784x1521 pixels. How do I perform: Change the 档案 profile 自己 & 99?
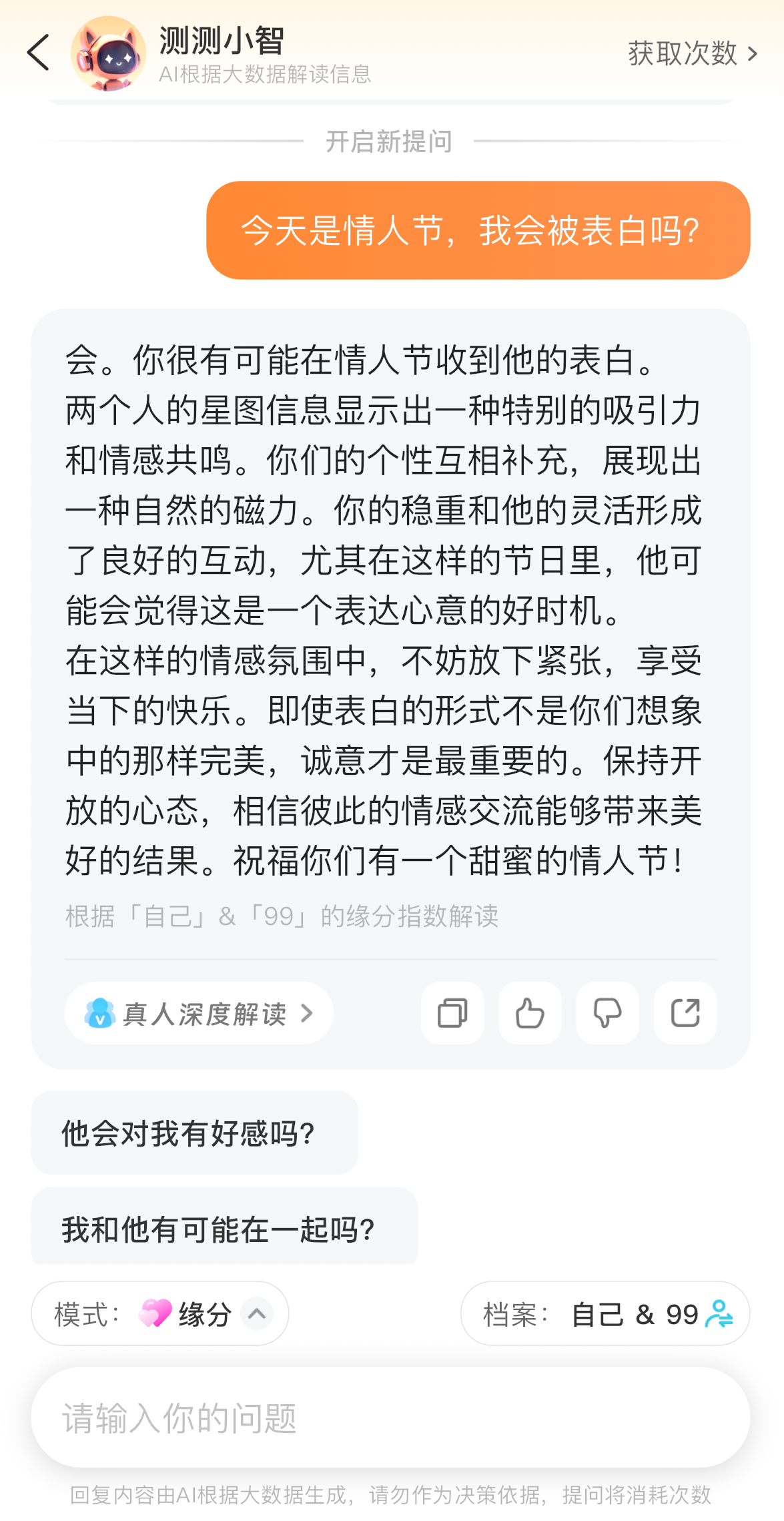coord(605,1314)
